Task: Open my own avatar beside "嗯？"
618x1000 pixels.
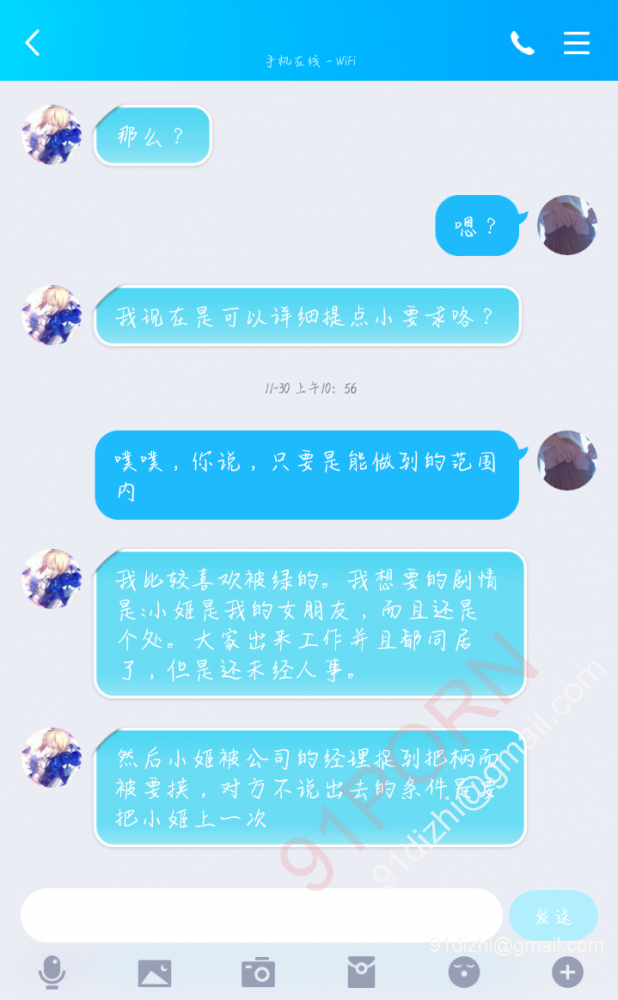Action: pyautogui.click(x=567, y=225)
